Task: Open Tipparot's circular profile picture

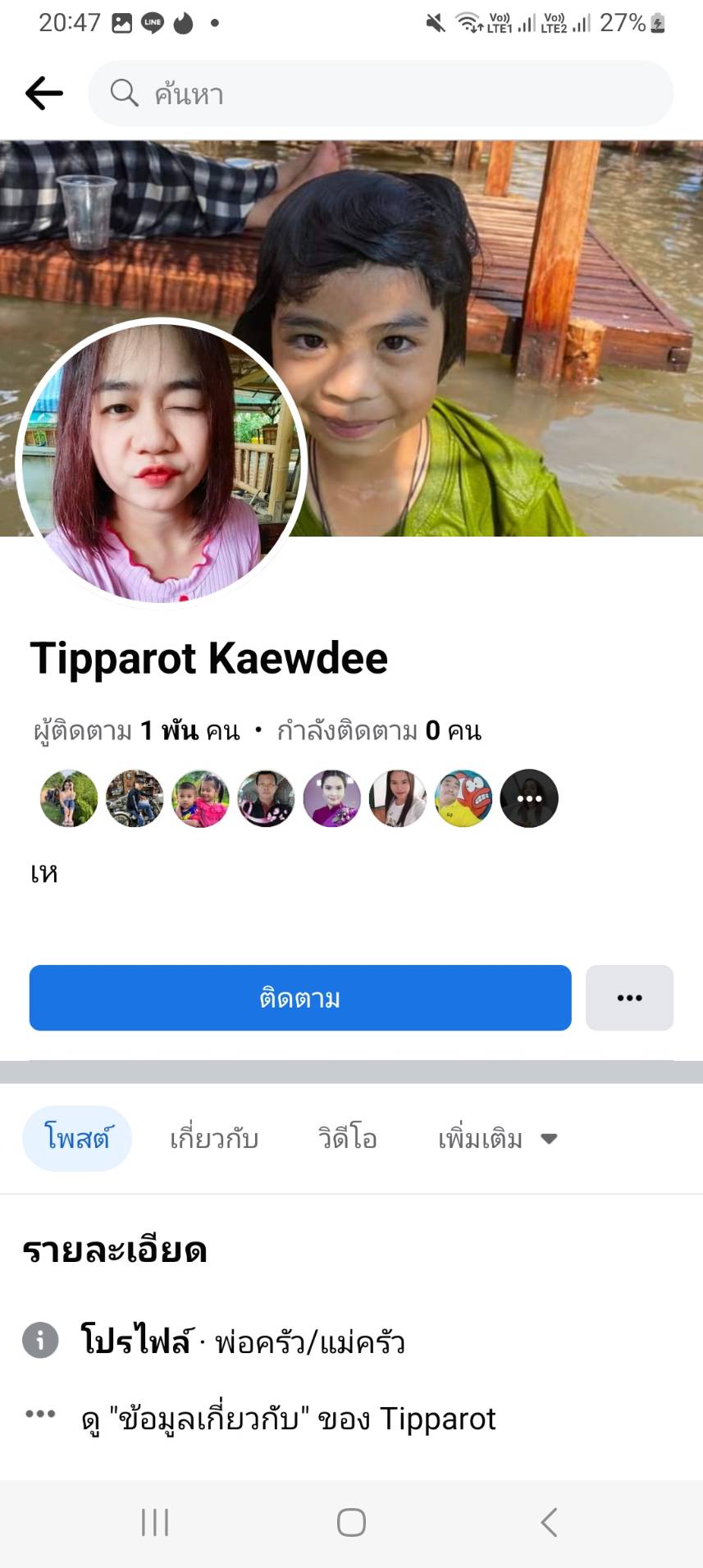Action: click(162, 463)
